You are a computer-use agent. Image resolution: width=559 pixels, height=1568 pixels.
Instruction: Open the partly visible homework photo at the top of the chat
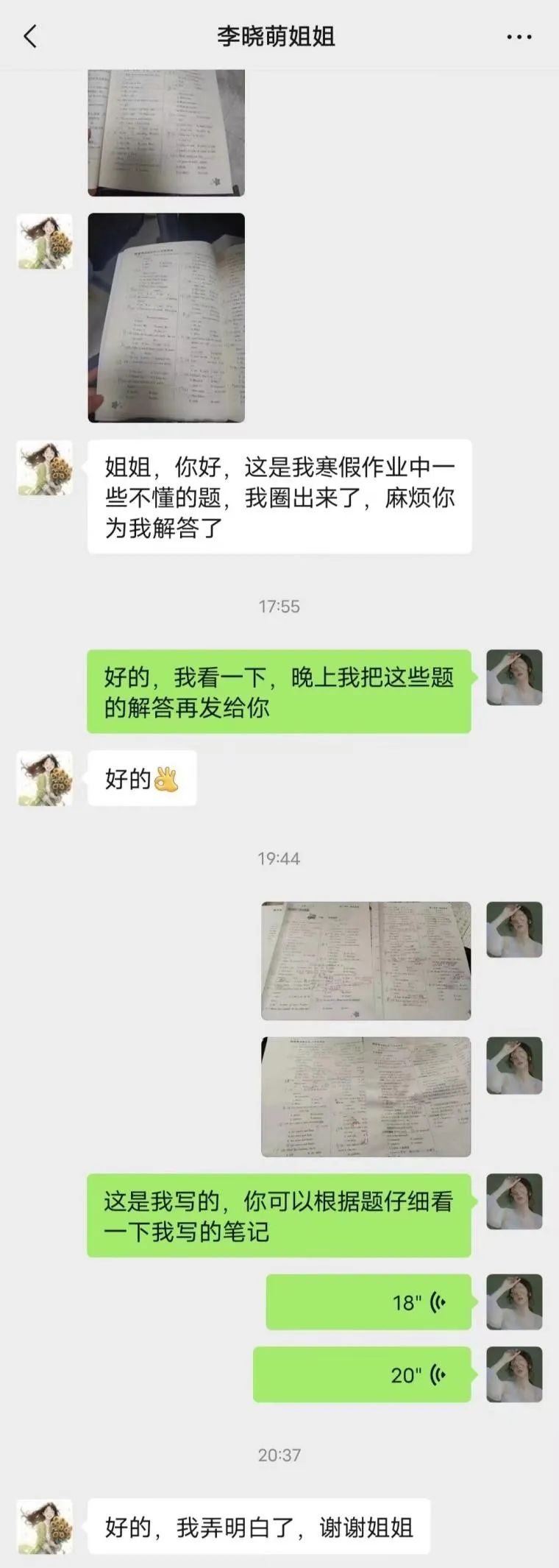point(166,133)
